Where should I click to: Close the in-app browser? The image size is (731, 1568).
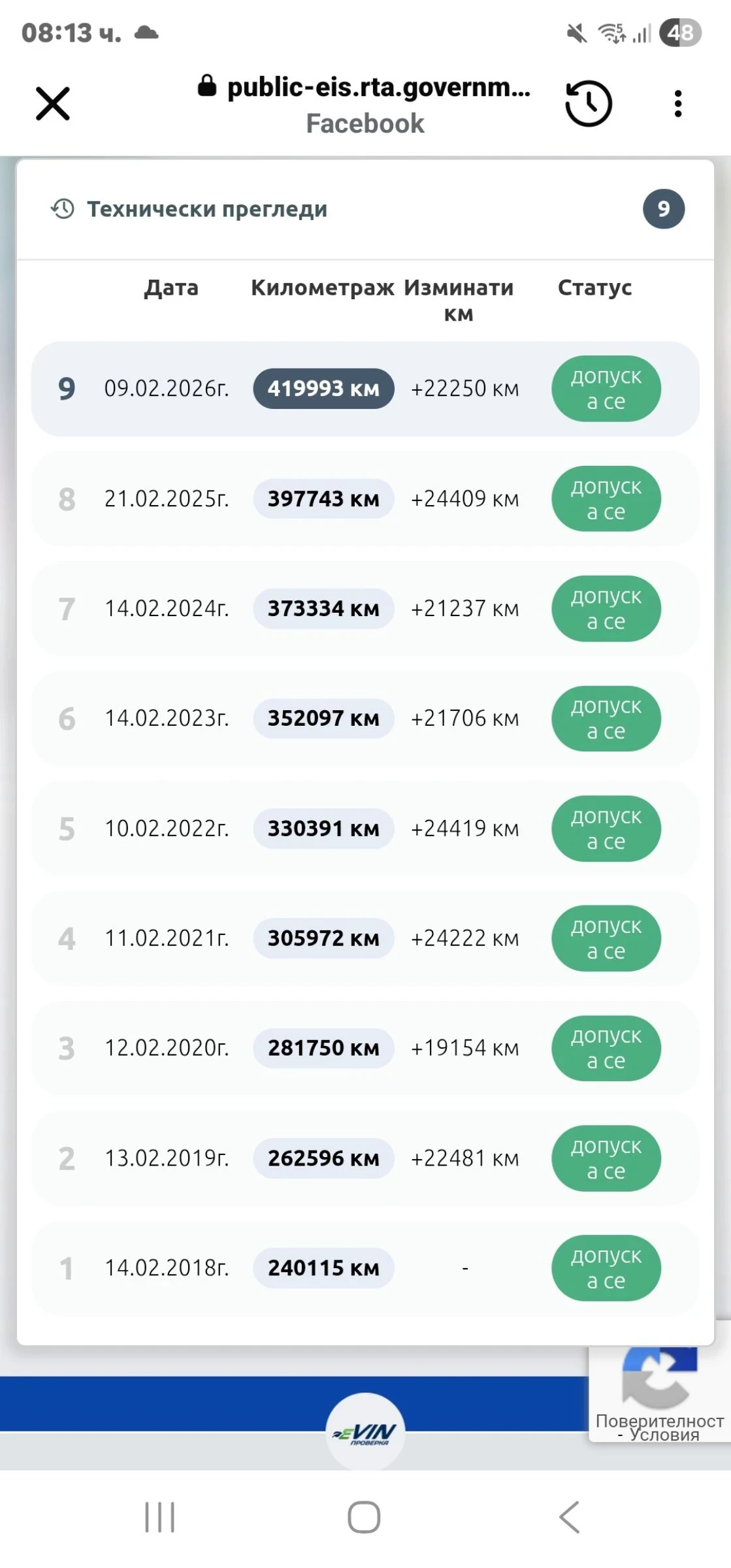click(53, 104)
